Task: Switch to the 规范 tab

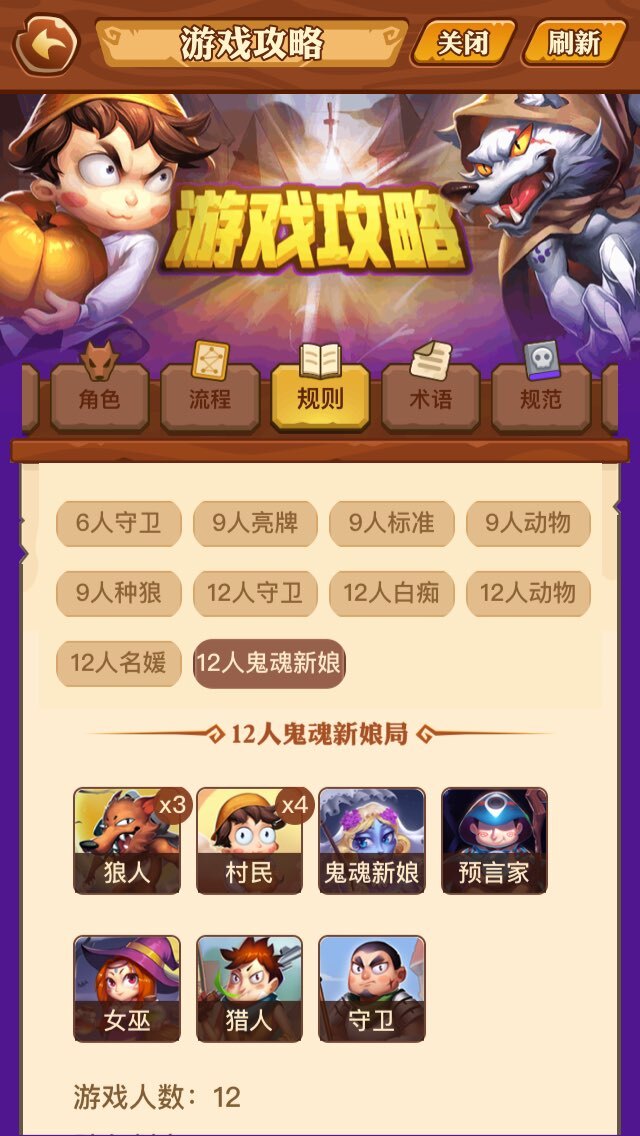Action: tap(541, 398)
